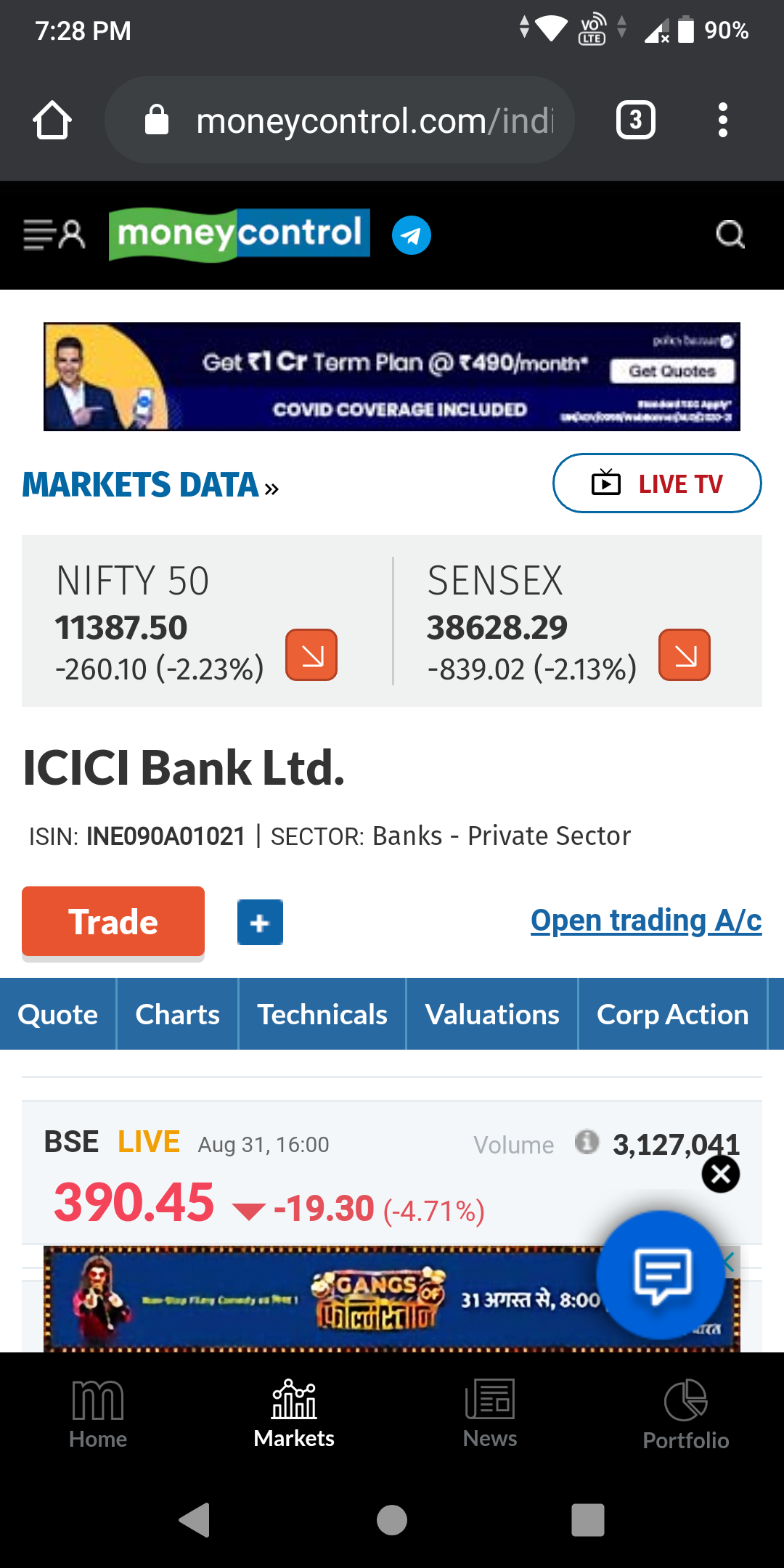Select the Technicals tab
The image size is (784, 1568).
pos(322,1014)
